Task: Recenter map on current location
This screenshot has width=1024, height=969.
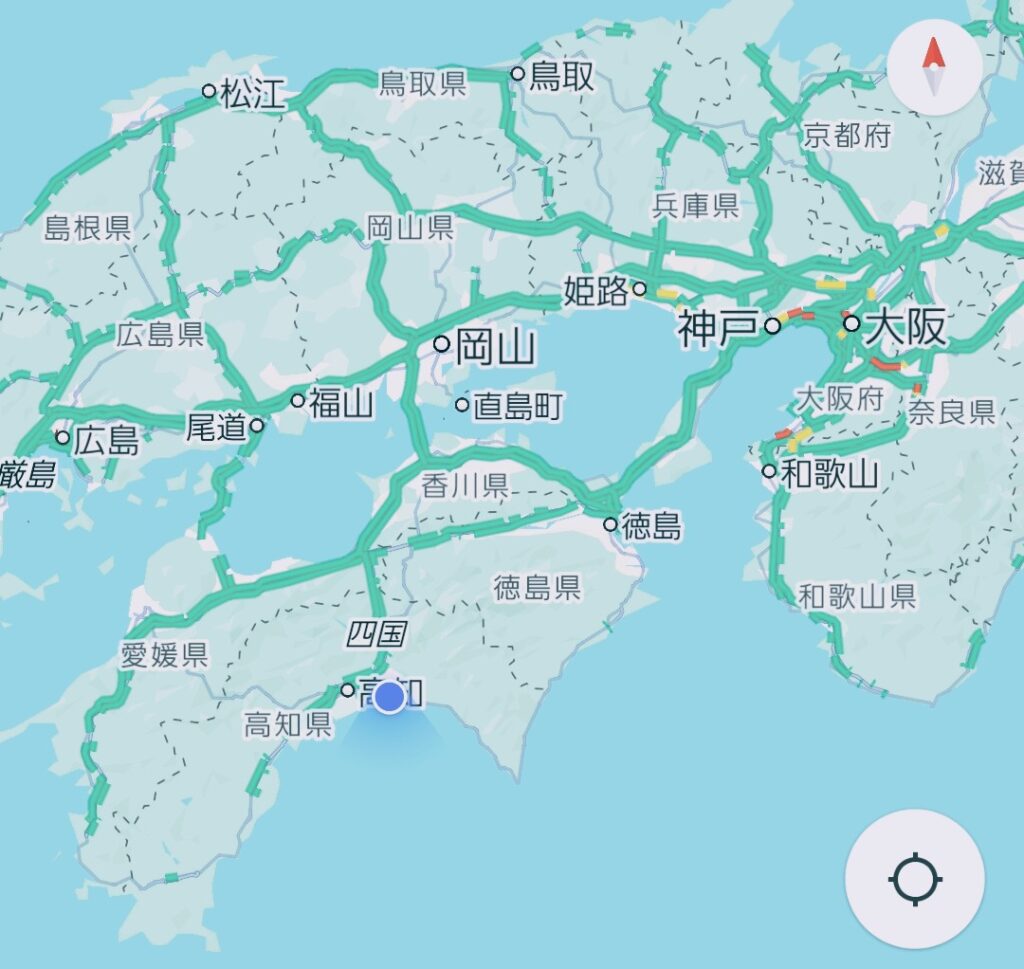Action: [915, 879]
